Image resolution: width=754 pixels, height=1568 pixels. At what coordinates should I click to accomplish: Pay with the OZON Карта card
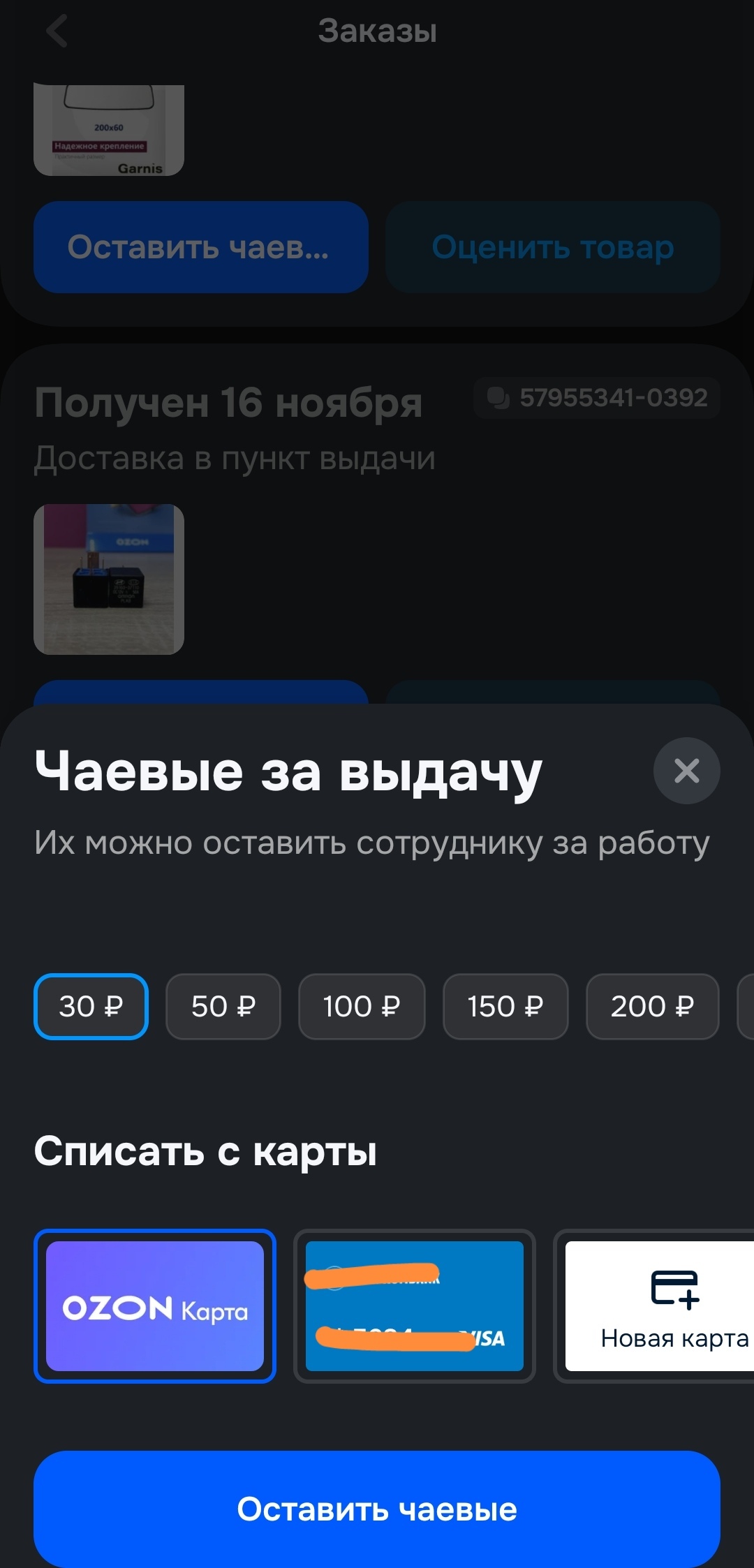coord(155,1306)
